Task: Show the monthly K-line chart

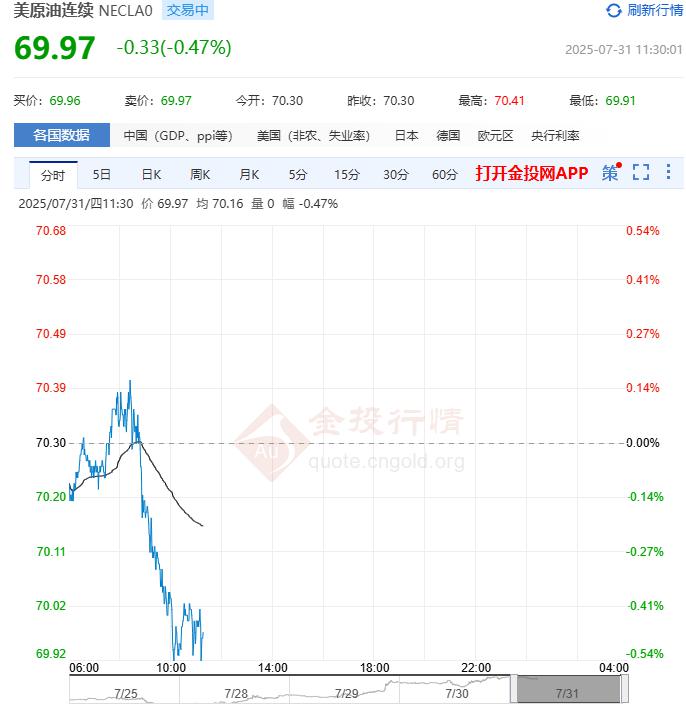Action: coord(249,174)
